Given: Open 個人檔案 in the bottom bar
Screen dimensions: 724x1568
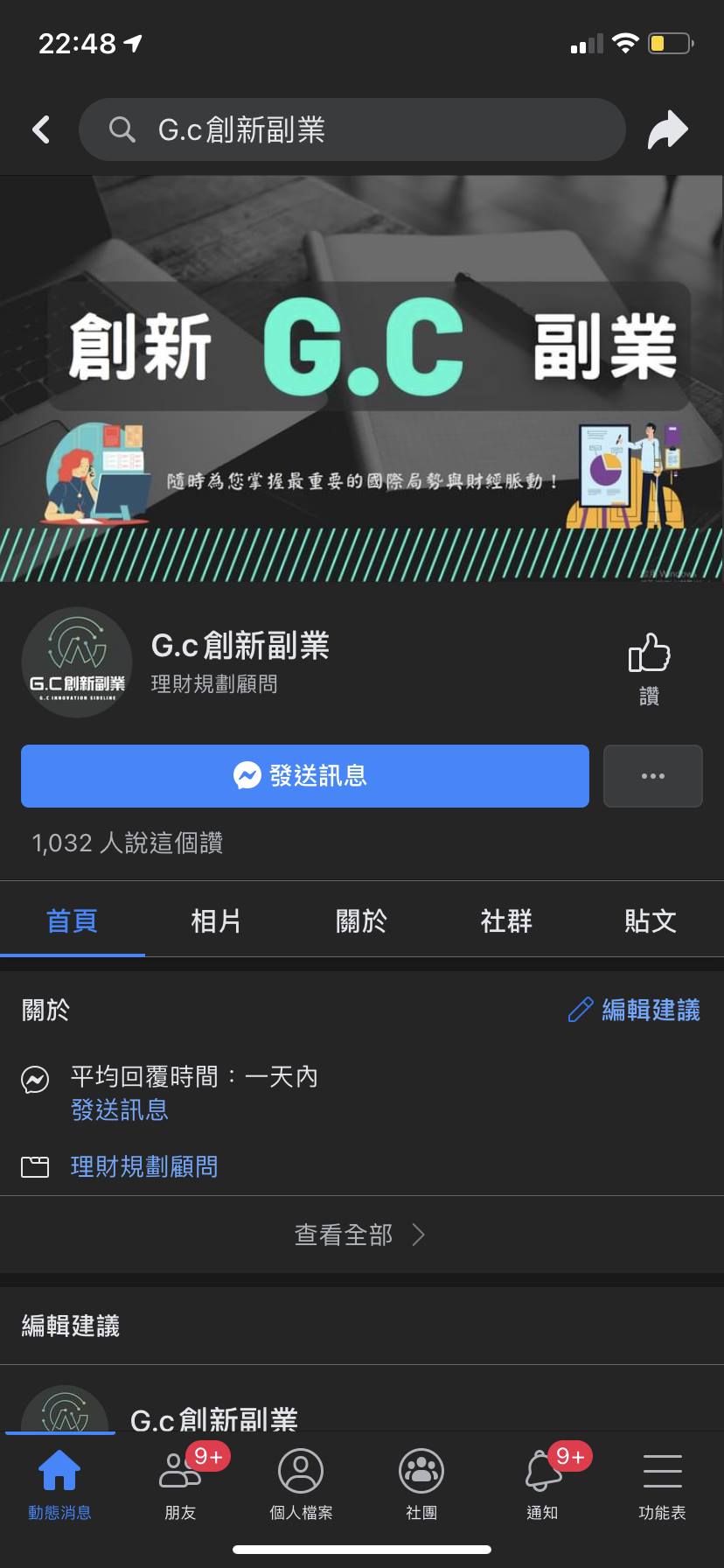Looking at the screenshot, I should pos(301,1482).
